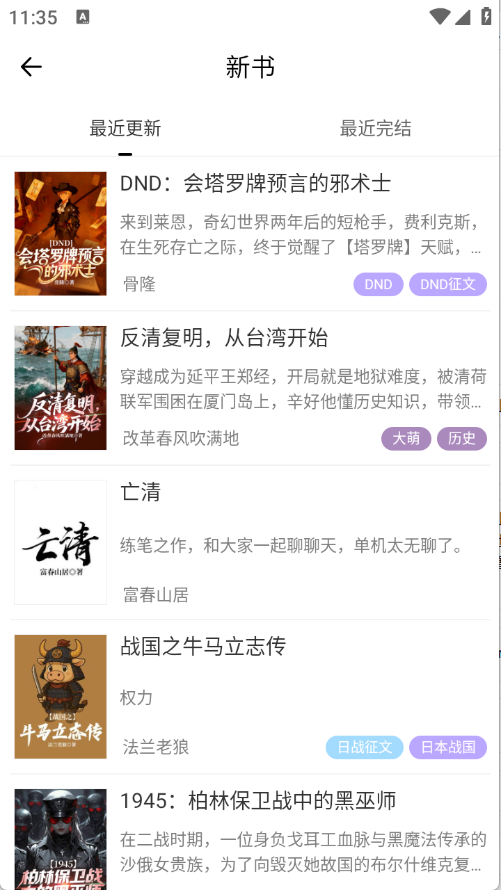The image size is (501, 890).
Task: Tap the DND征文 tag chip
Action: coord(448,284)
